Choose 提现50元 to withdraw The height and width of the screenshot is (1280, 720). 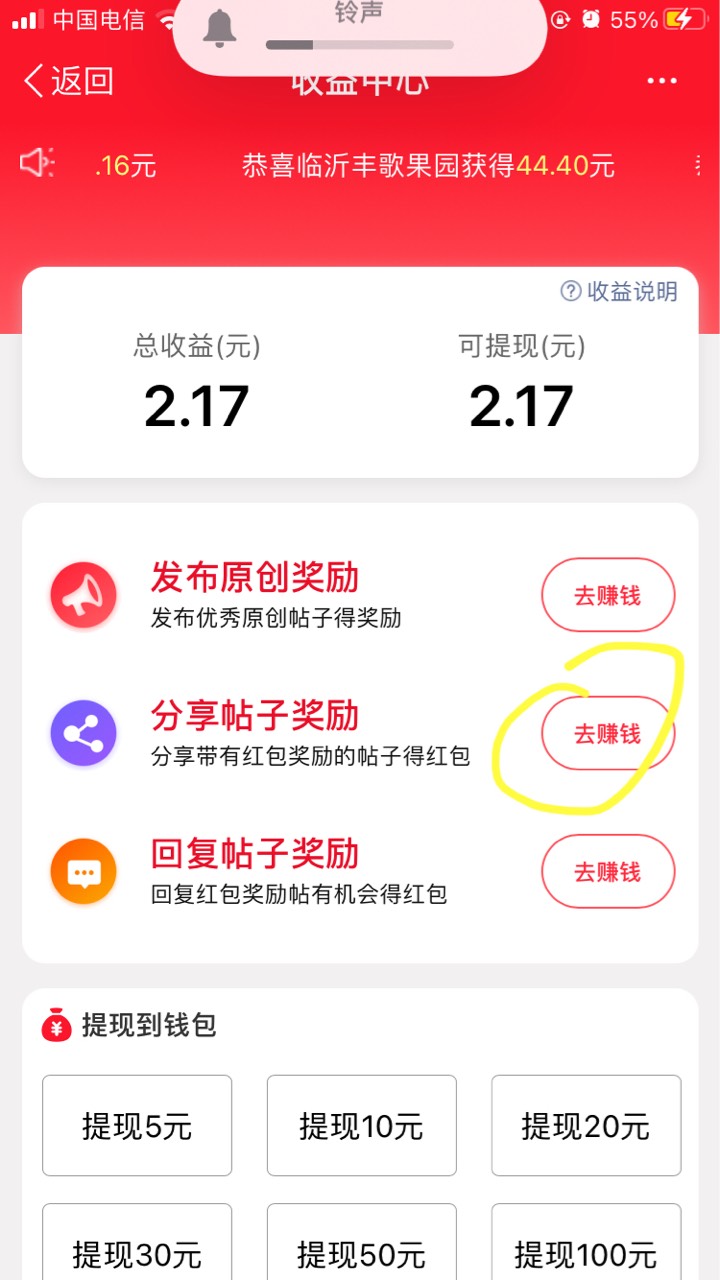point(361,1242)
